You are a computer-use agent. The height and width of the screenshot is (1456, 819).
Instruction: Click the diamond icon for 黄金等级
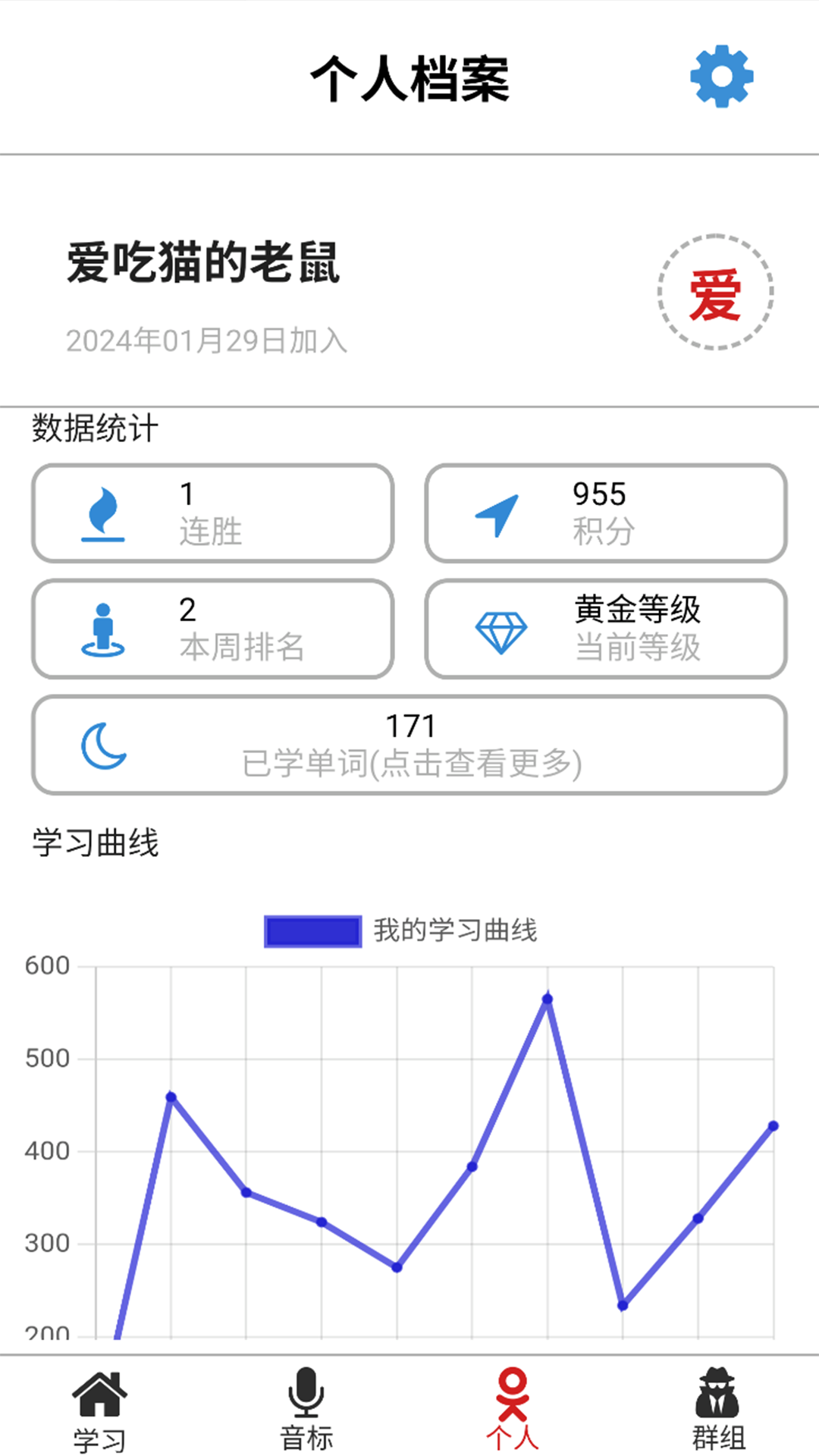[500, 629]
